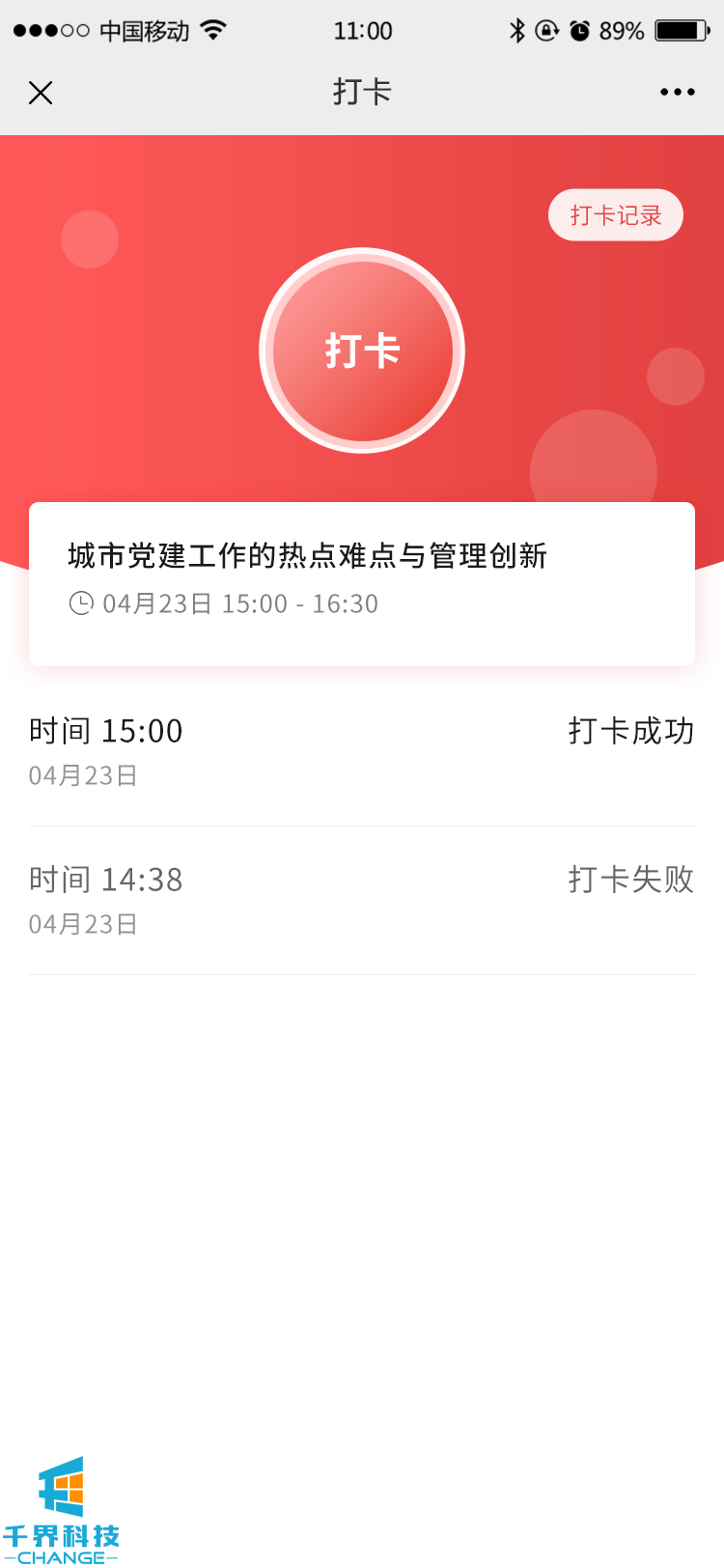Open 打卡记录 check-in records
This screenshot has height=1568, width=724.
(x=616, y=215)
